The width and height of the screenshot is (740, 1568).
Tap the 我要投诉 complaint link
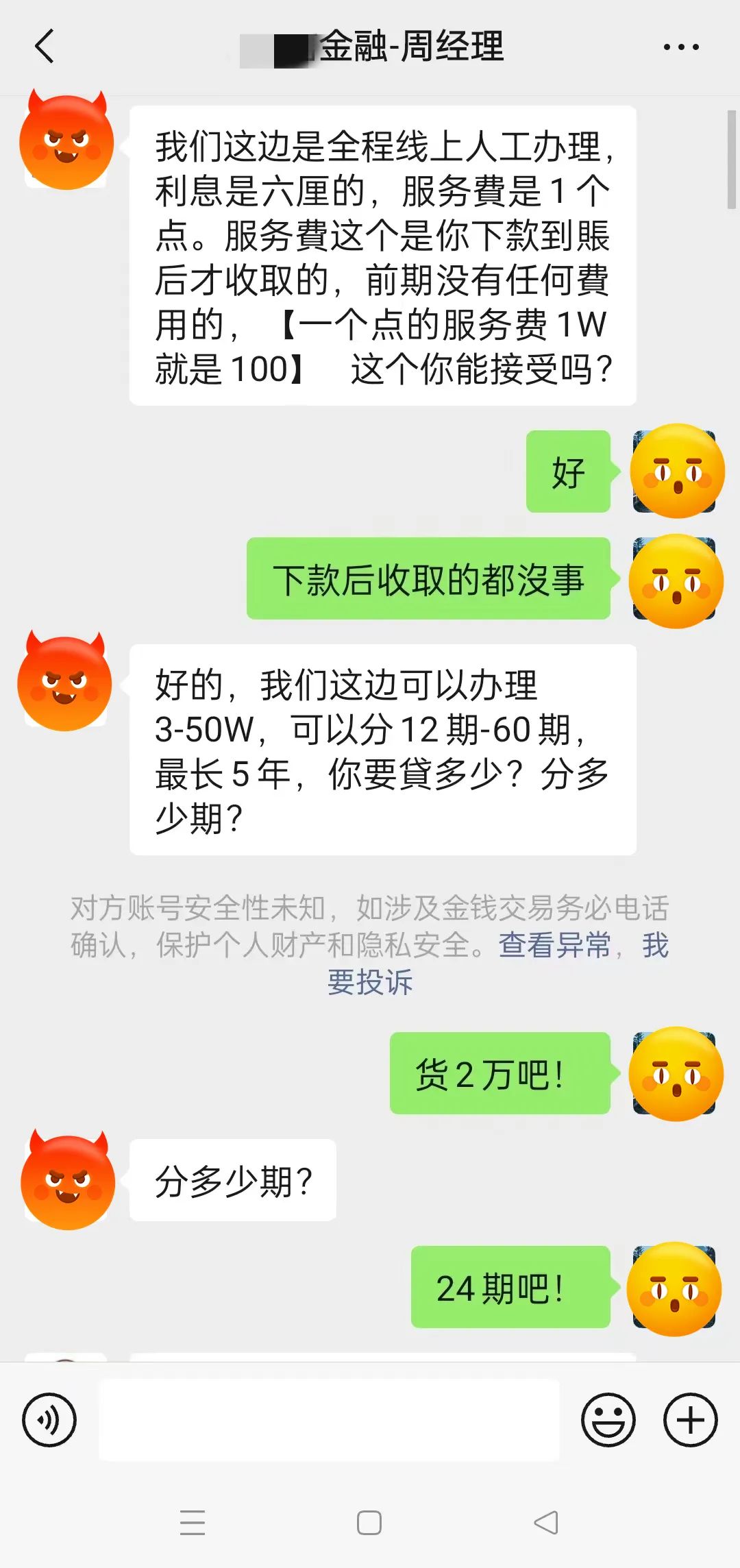[370, 981]
